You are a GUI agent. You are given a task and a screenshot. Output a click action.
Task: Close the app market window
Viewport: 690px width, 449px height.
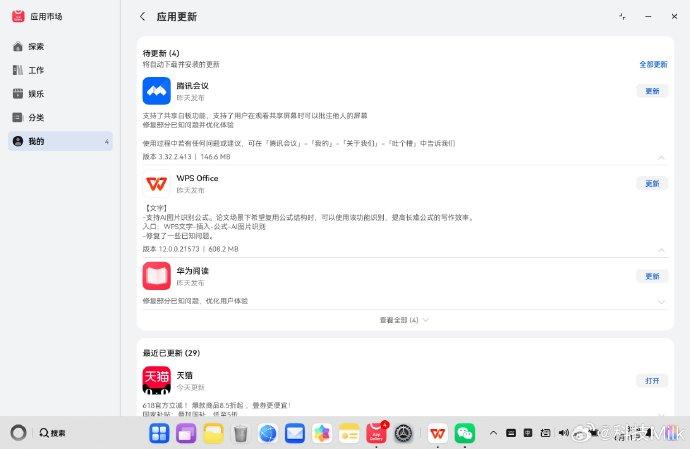pyautogui.click(x=672, y=16)
